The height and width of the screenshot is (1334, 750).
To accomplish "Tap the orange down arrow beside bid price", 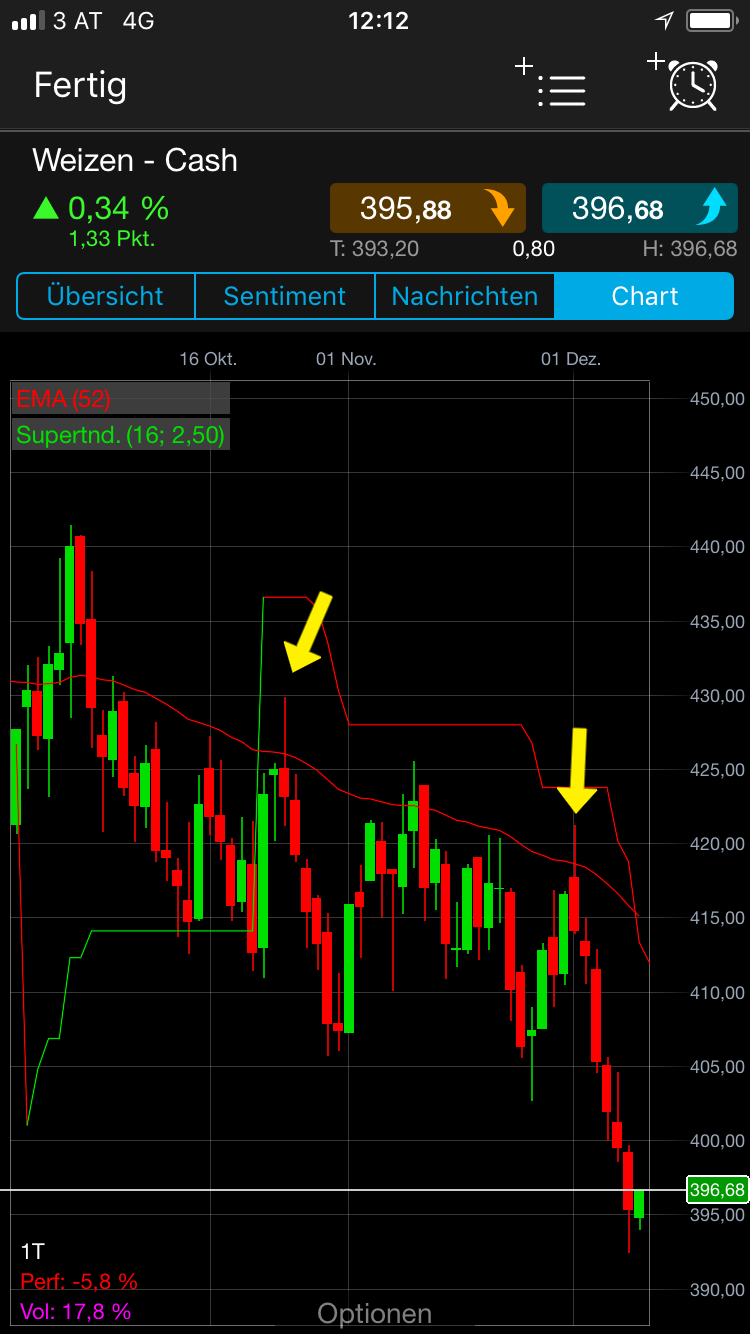I will (x=501, y=208).
